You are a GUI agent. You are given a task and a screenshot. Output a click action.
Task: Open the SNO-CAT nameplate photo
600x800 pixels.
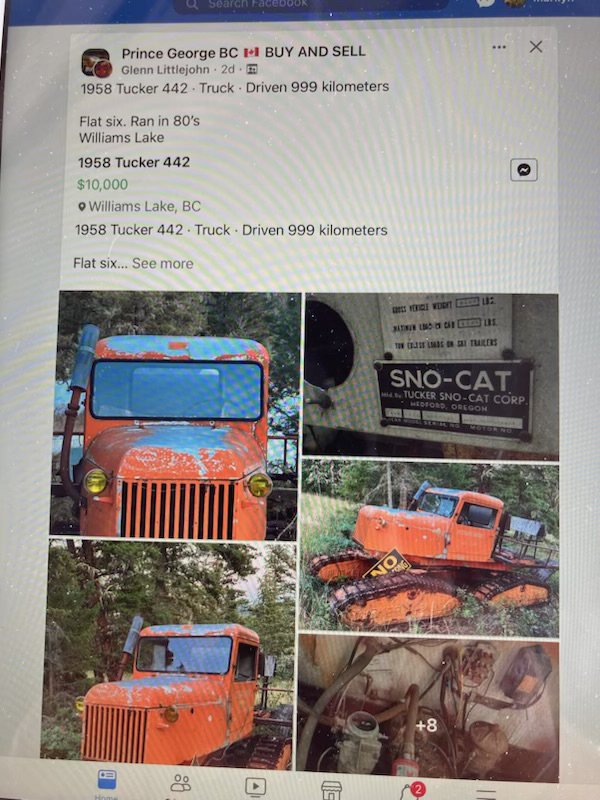tap(430, 375)
